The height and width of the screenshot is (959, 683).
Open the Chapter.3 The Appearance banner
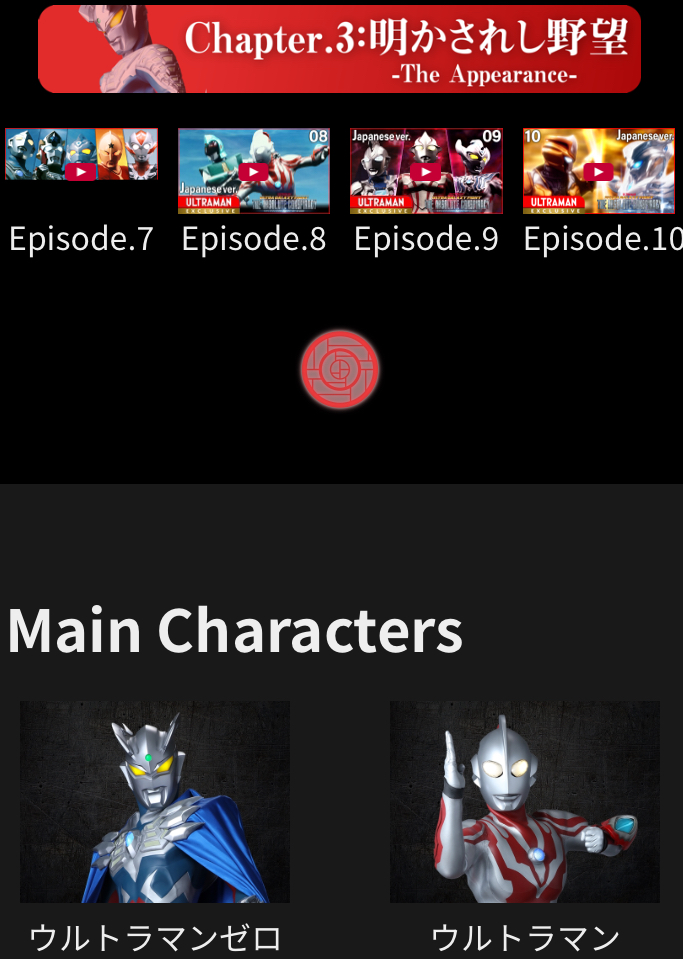[340, 49]
